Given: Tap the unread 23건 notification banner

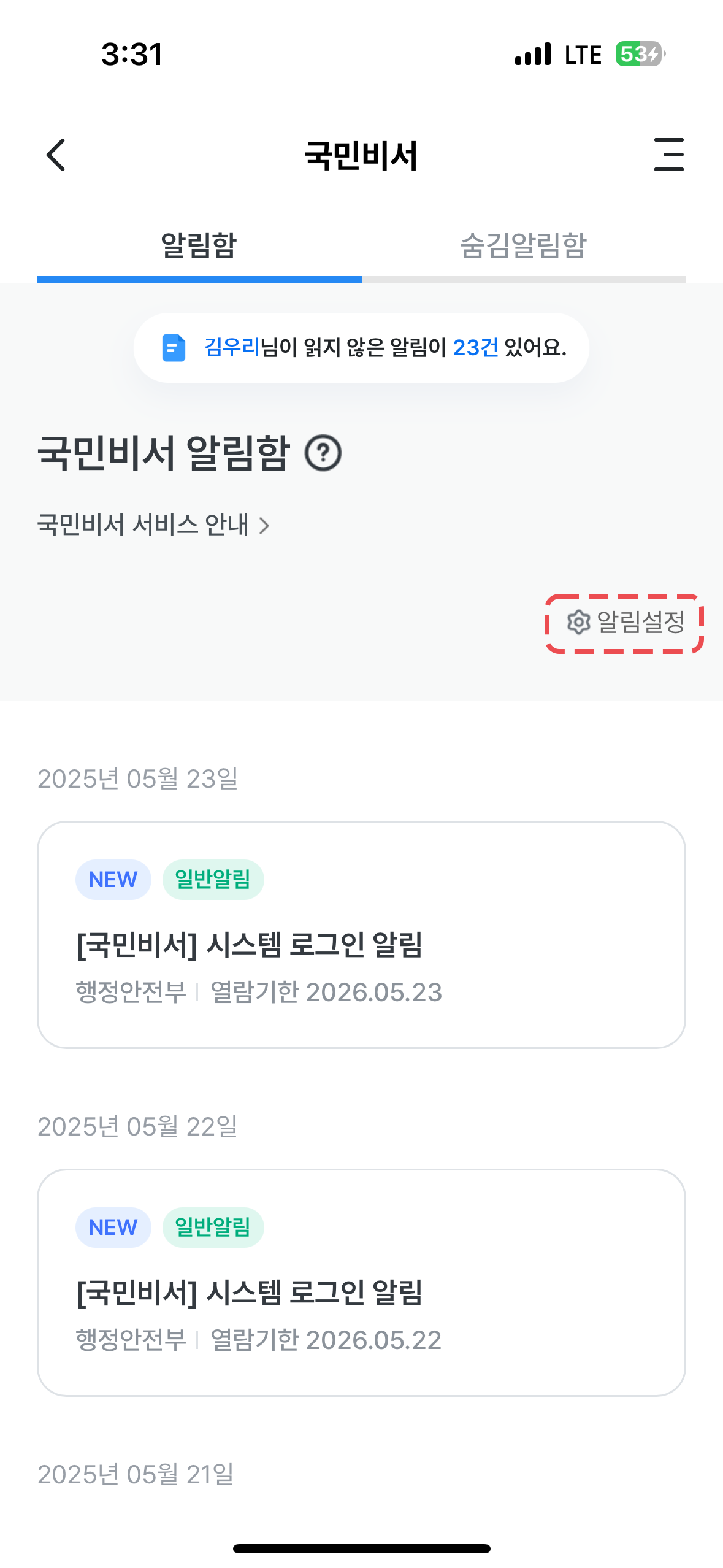Looking at the screenshot, I should pos(361,348).
